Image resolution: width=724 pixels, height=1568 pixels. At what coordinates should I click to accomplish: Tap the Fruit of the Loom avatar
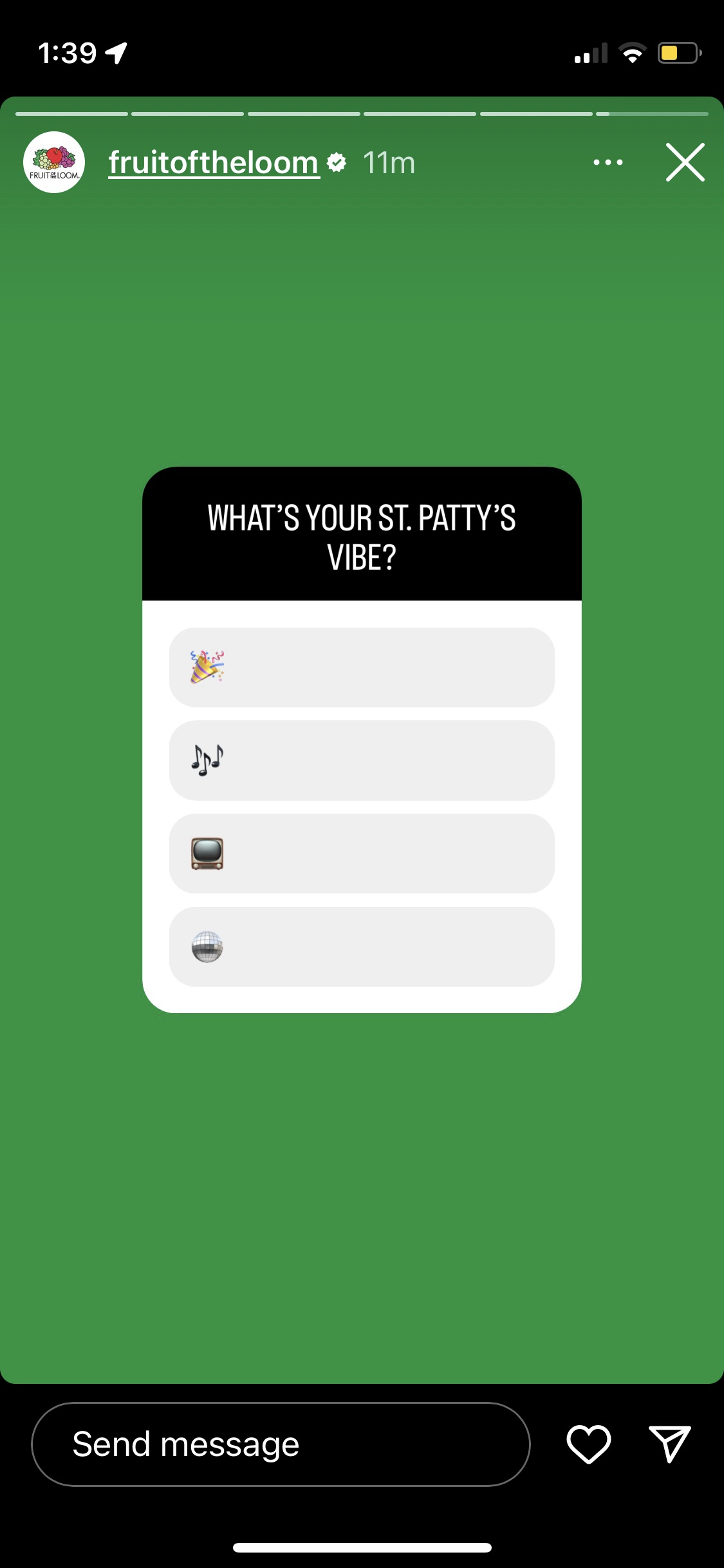pyautogui.click(x=54, y=162)
